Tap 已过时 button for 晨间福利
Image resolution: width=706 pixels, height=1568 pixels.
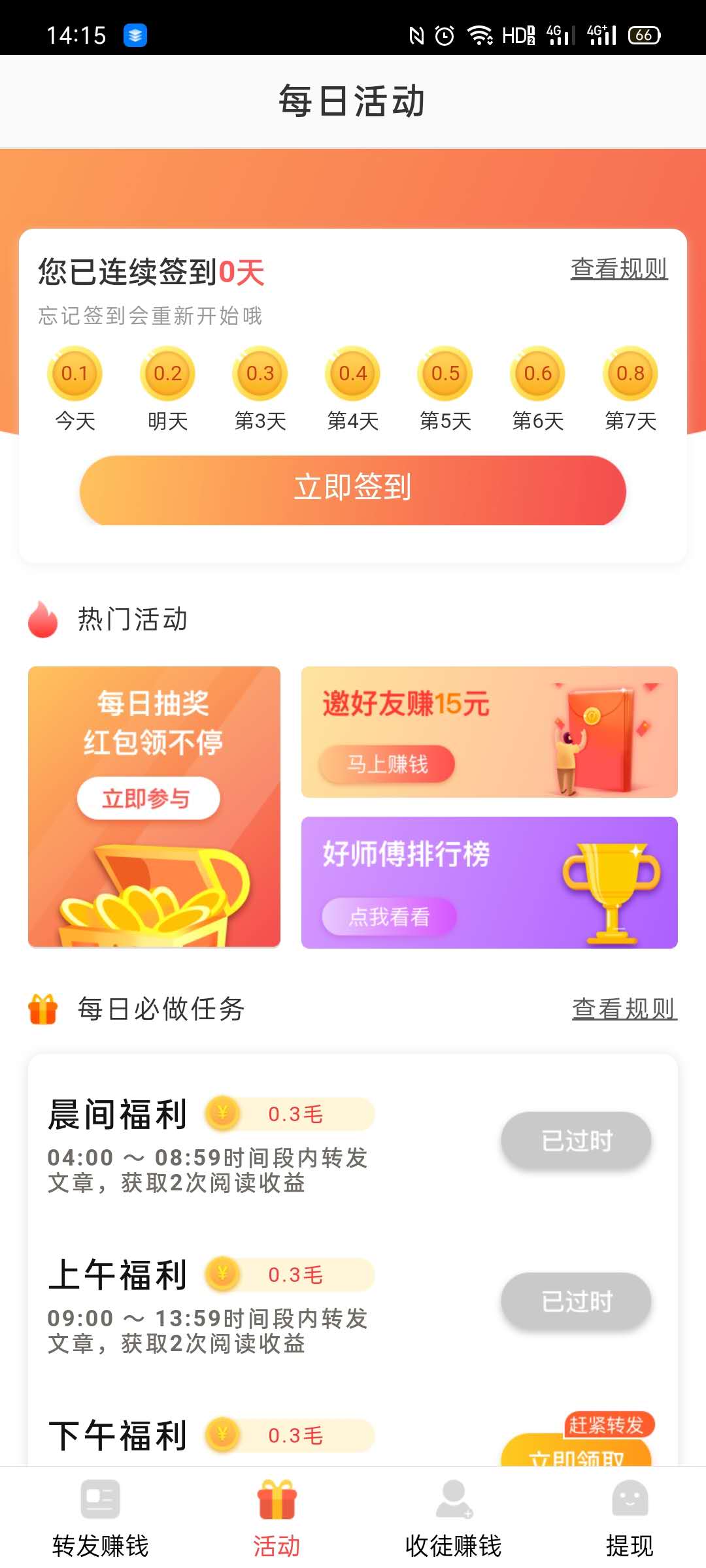pos(576,1141)
